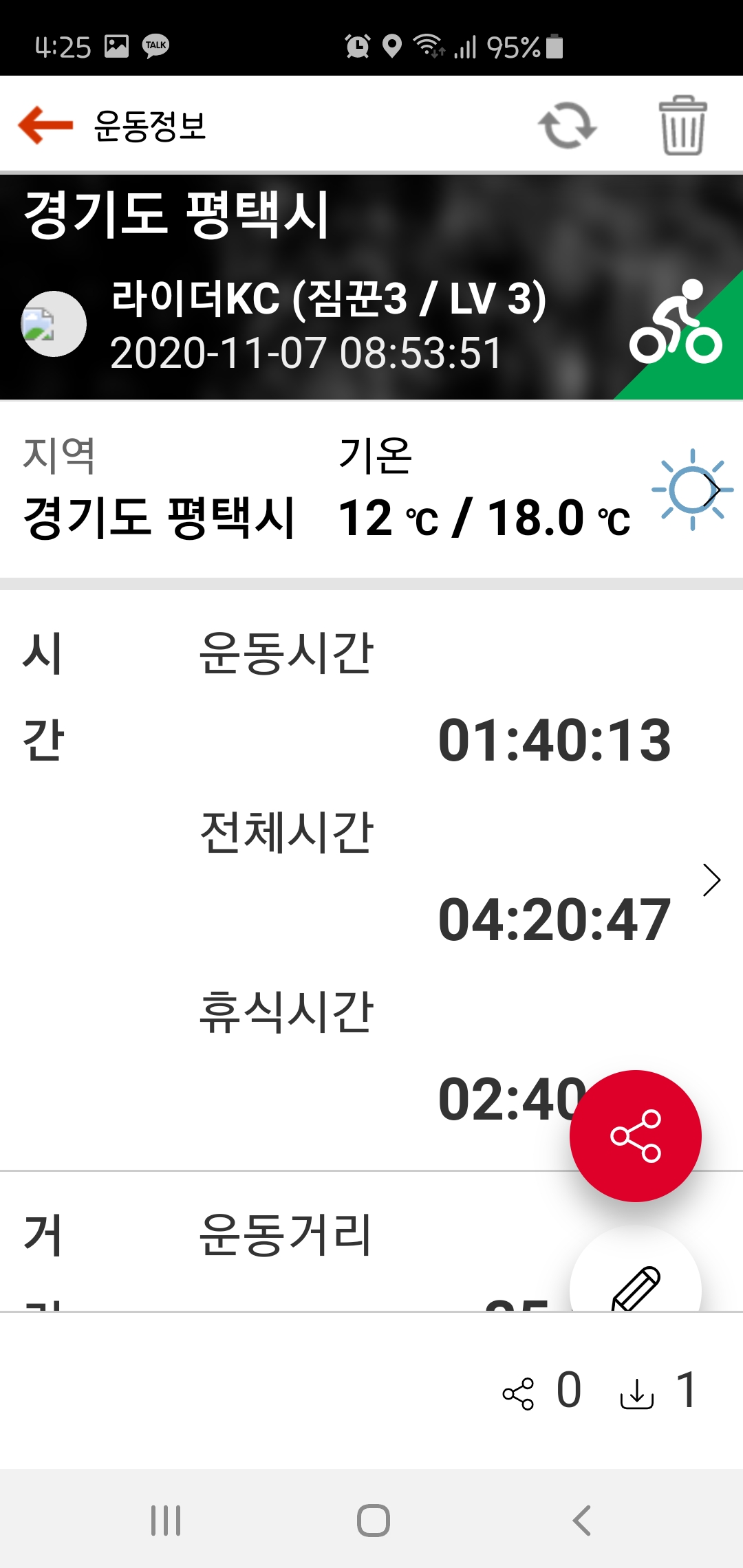
Task: Refresh the workout info with sync icon
Action: click(567, 125)
